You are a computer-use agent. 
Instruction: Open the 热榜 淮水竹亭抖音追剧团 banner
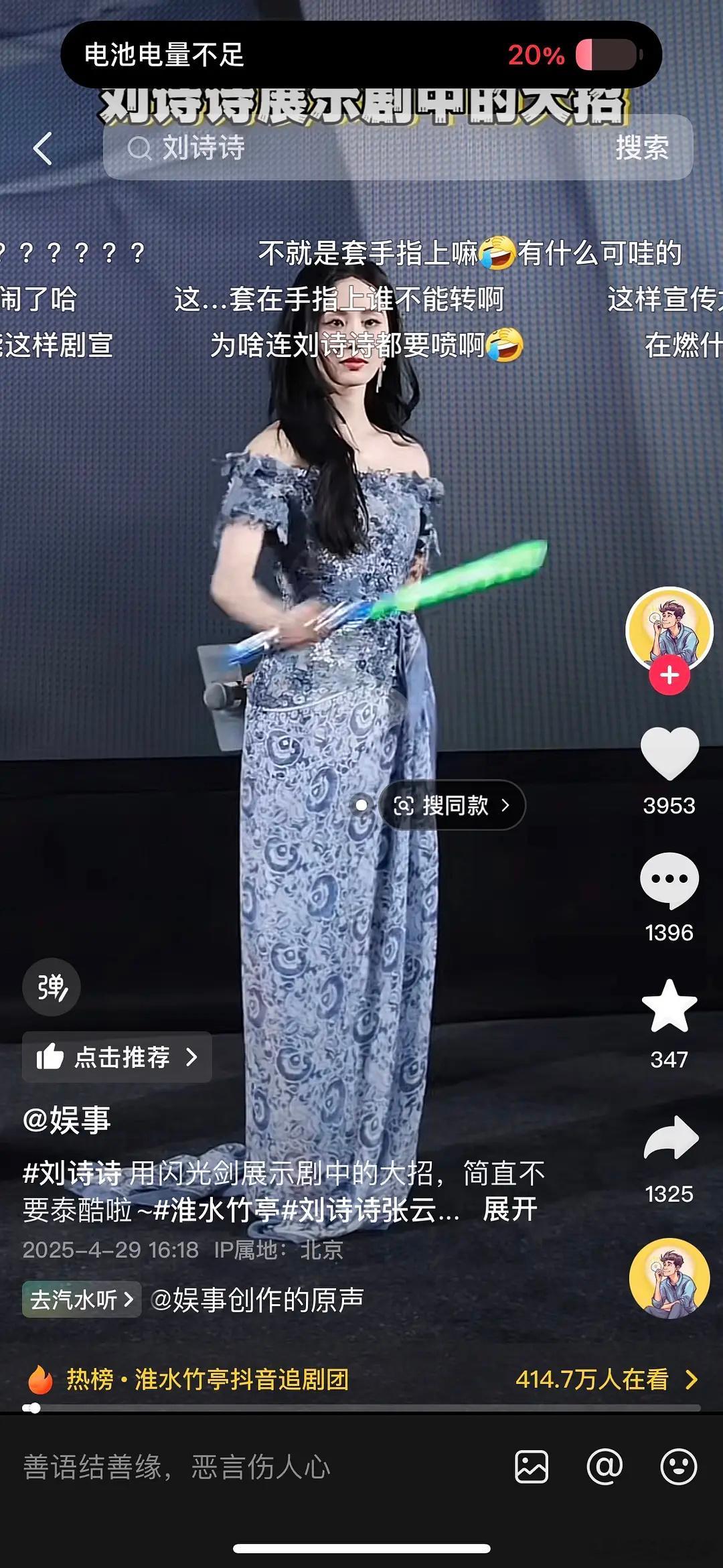(208, 1380)
